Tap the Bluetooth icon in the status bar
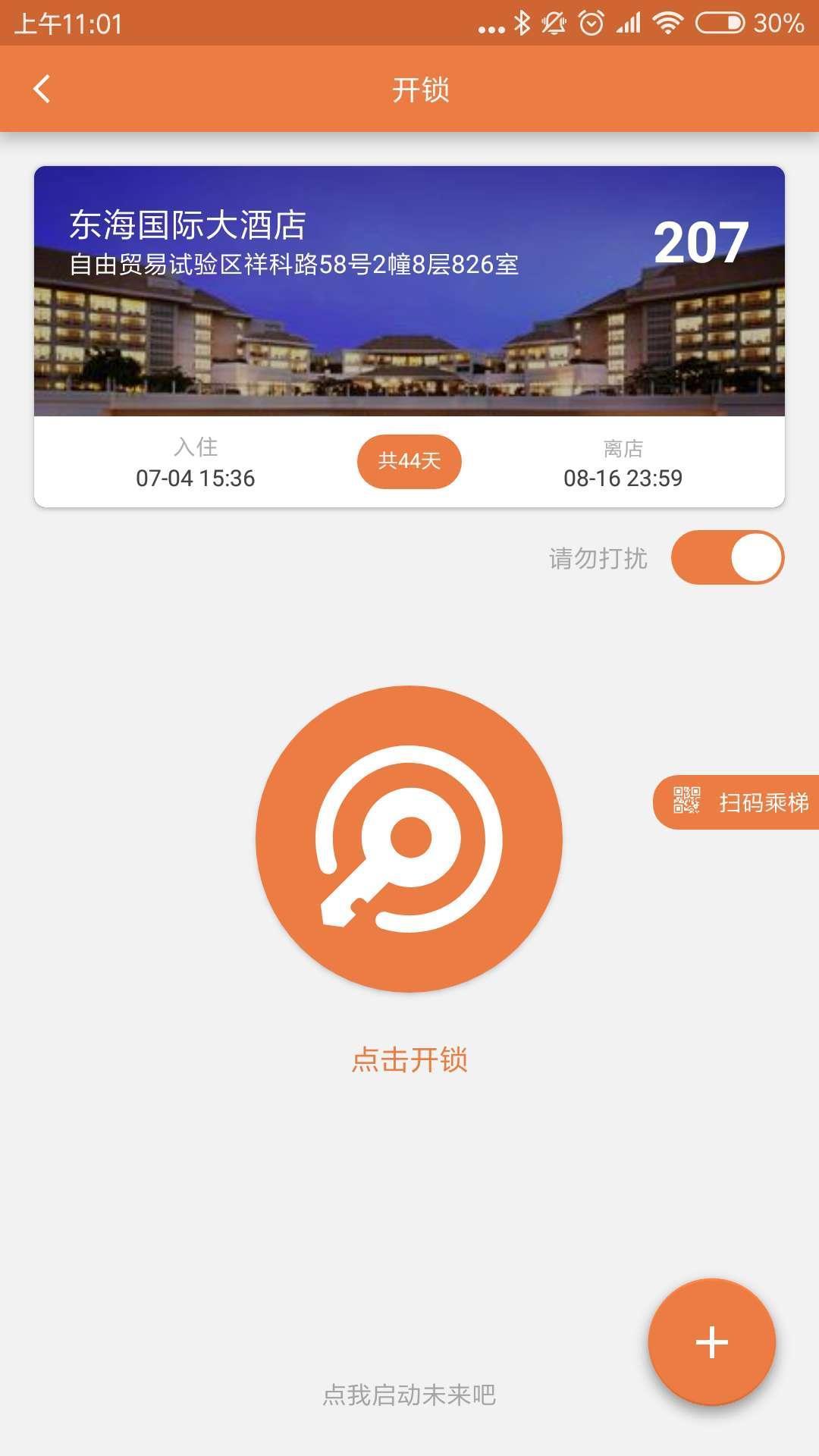Image resolution: width=819 pixels, height=1456 pixels. 520,21
